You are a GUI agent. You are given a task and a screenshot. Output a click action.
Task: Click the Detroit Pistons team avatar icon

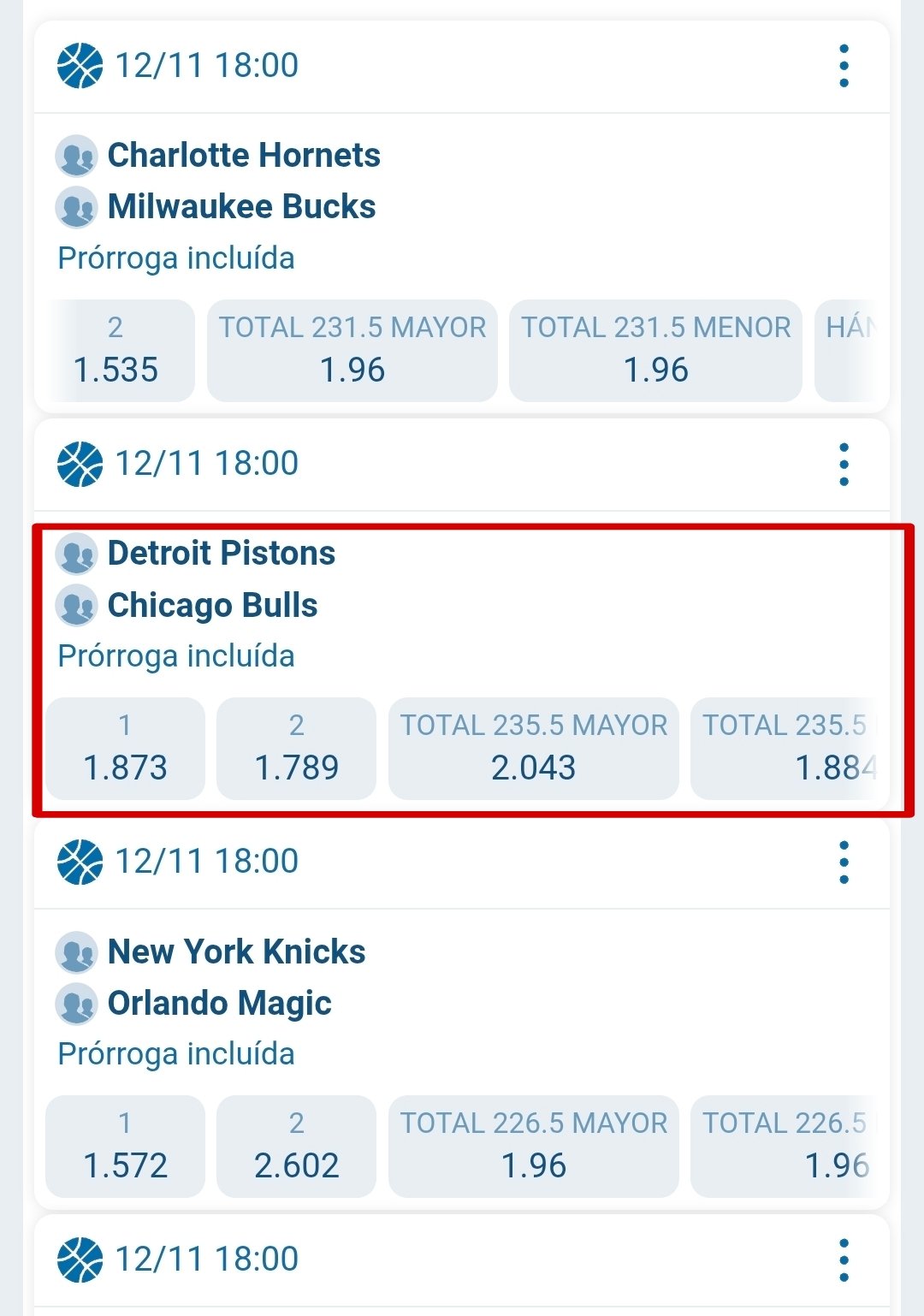78,554
